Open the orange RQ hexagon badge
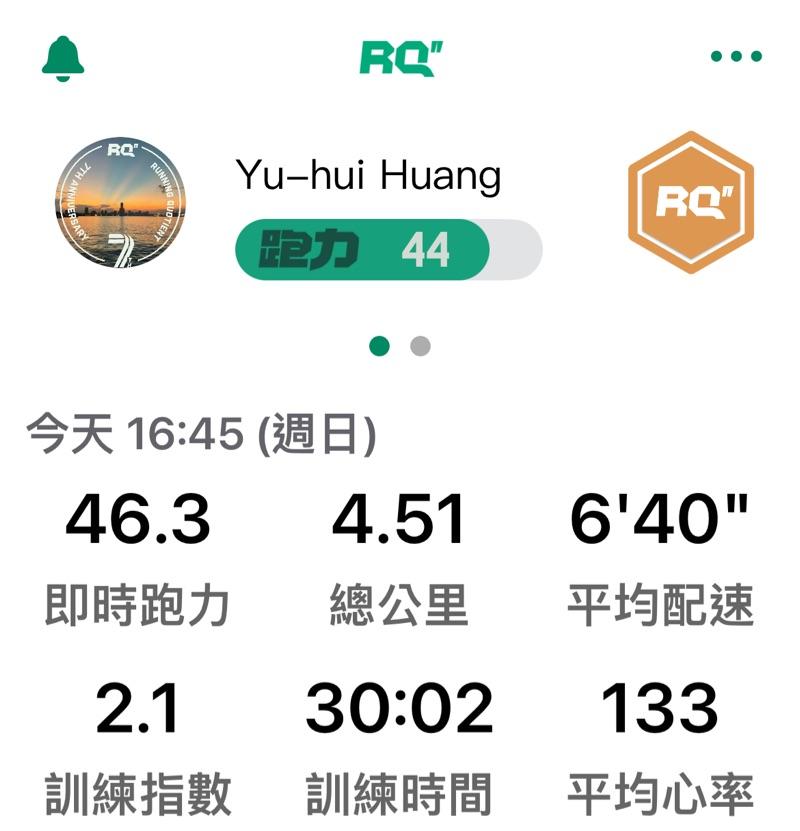The height and width of the screenshot is (831, 800). [x=690, y=202]
